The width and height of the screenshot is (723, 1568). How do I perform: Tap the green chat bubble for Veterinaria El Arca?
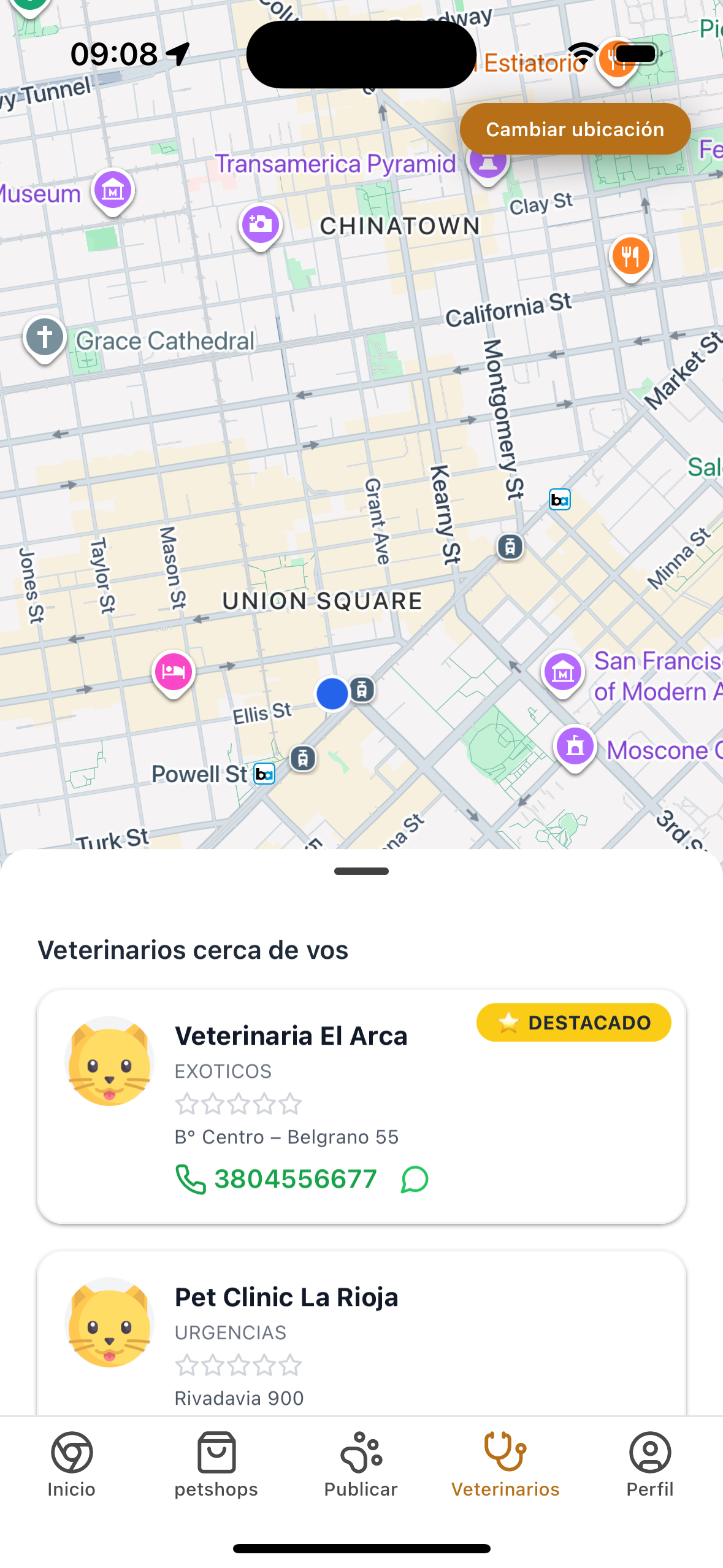pyautogui.click(x=414, y=1178)
